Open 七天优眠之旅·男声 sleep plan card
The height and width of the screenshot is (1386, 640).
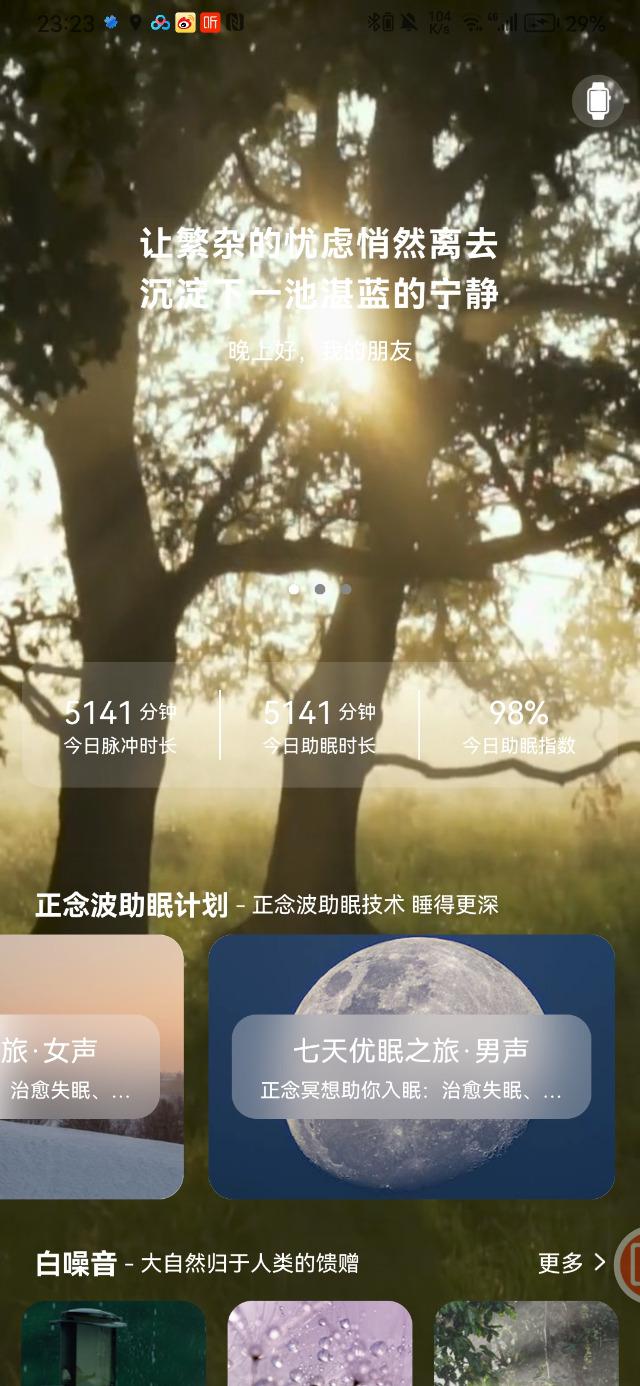[x=411, y=1066]
